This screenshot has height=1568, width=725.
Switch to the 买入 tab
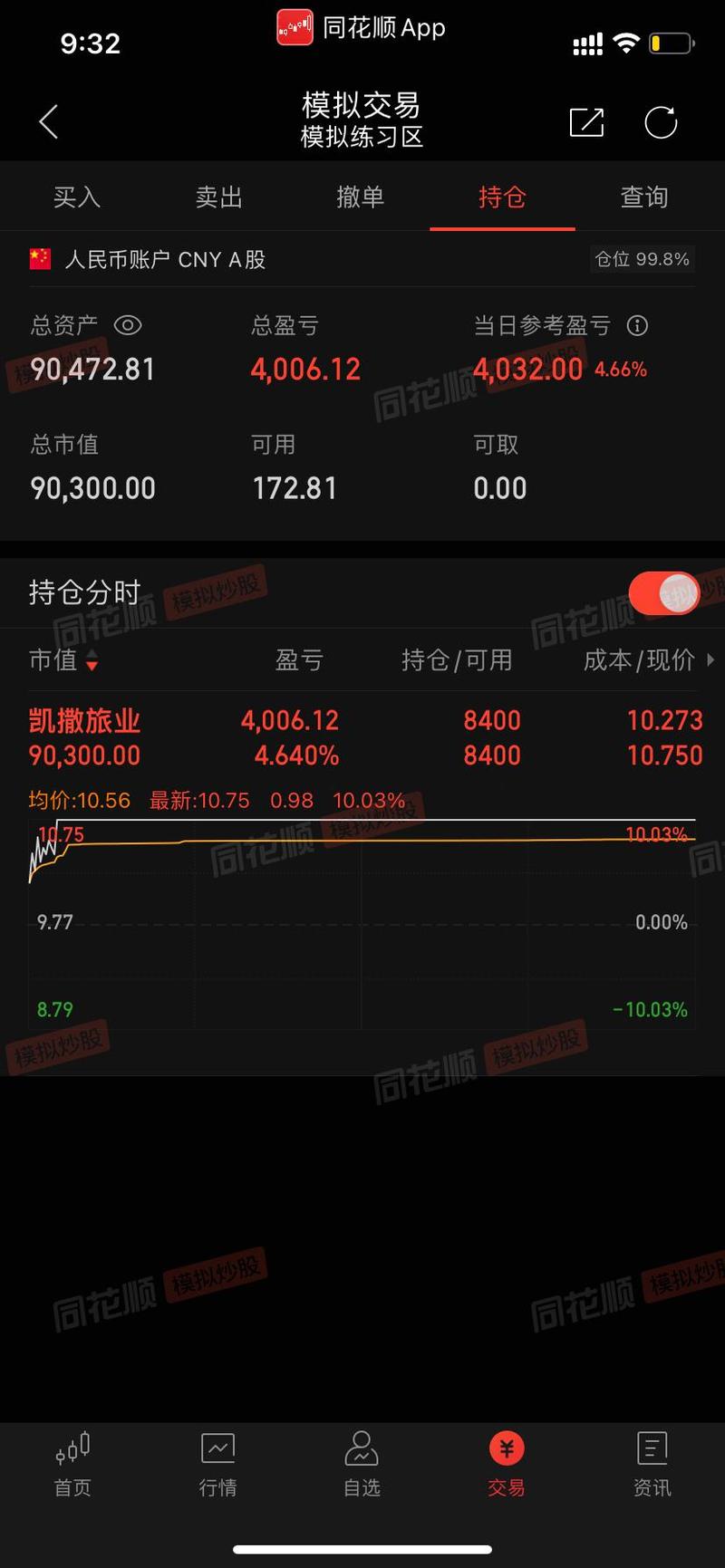click(x=77, y=197)
